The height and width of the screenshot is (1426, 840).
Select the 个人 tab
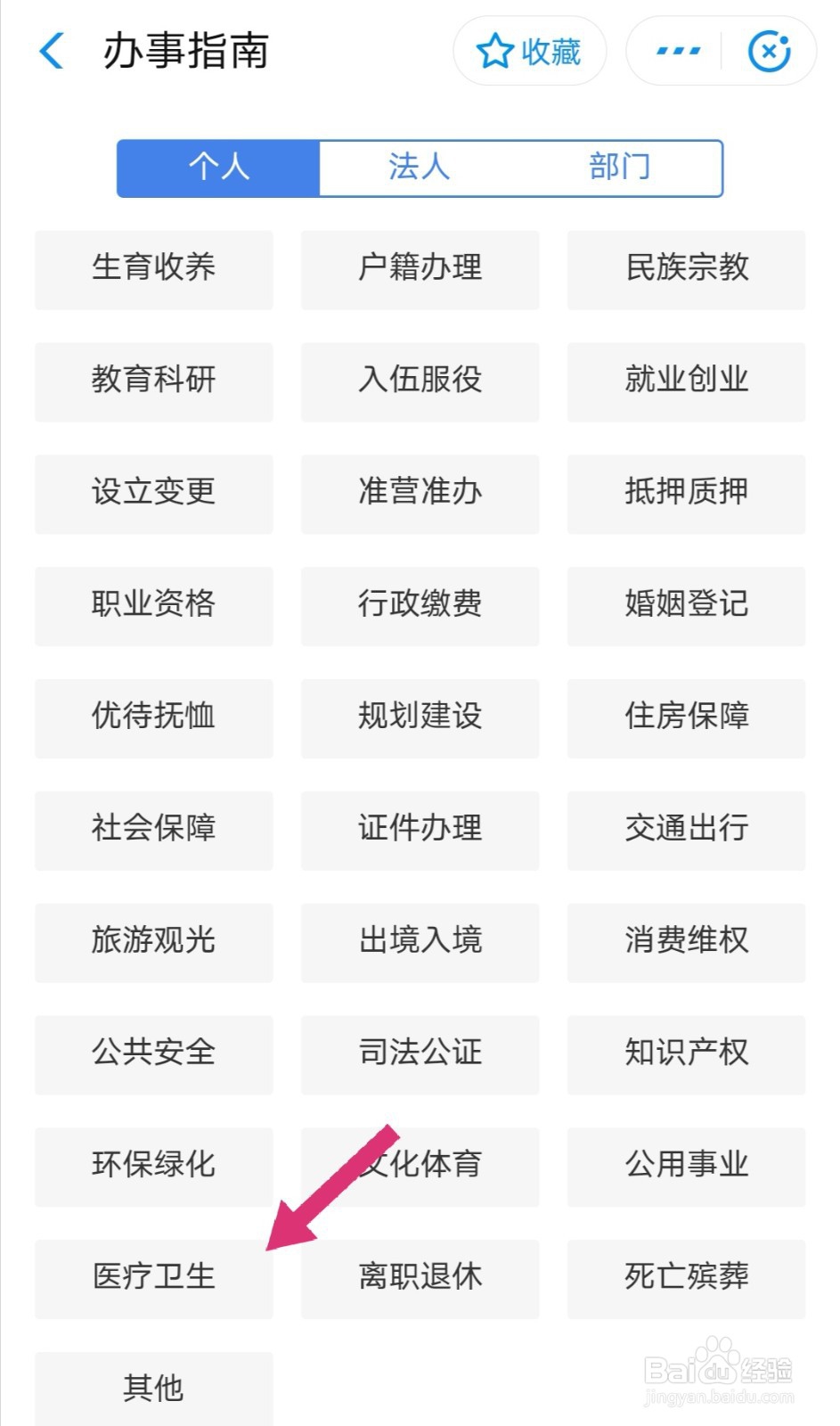[219, 167]
